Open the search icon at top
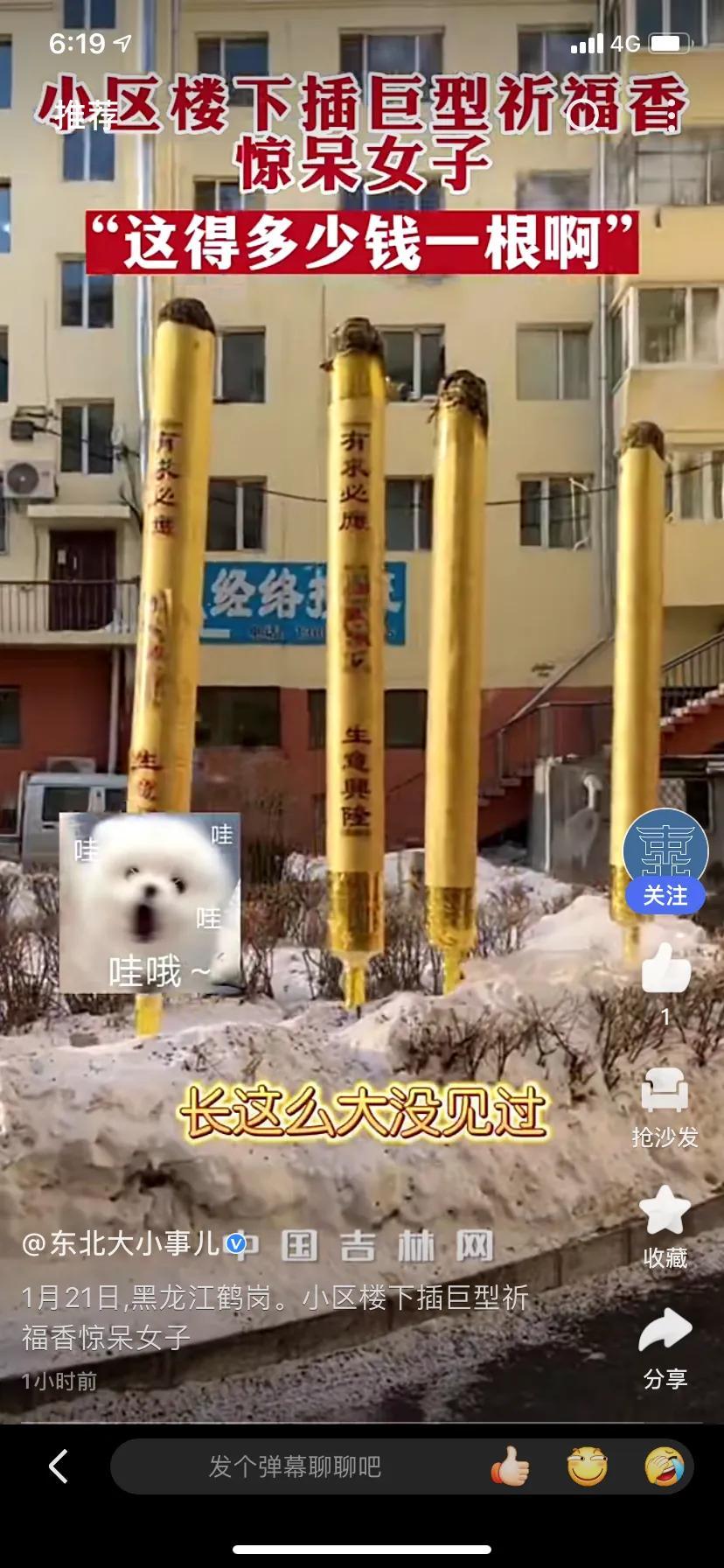724x1568 pixels. pos(583,115)
